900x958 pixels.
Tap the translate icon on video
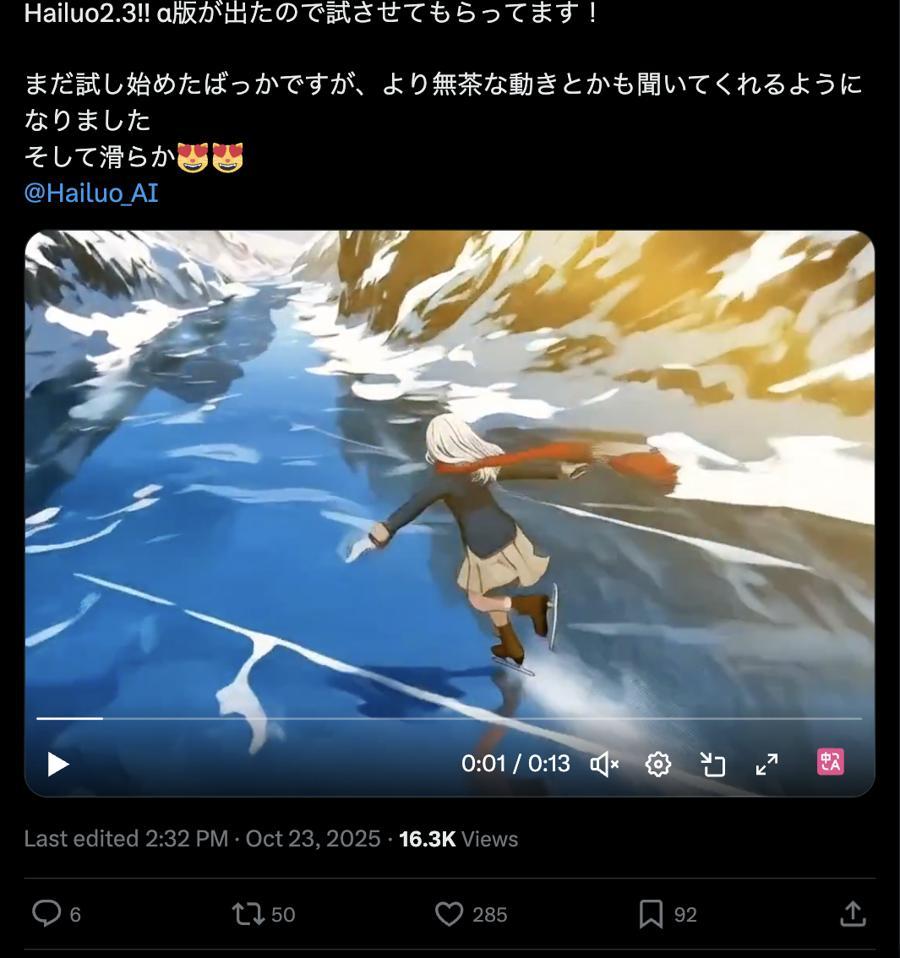[830, 762]
